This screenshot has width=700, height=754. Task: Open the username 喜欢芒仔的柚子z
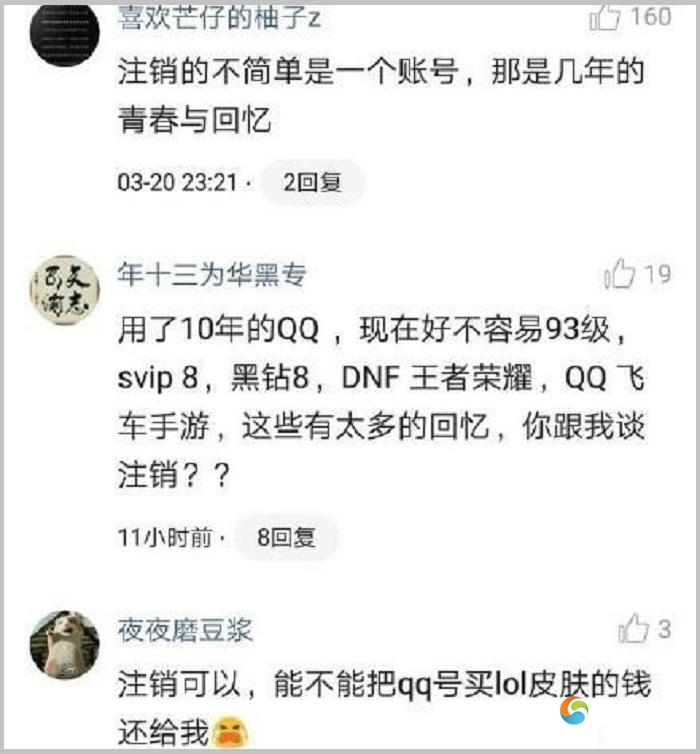pyautogui.click(x=219, y=17)
